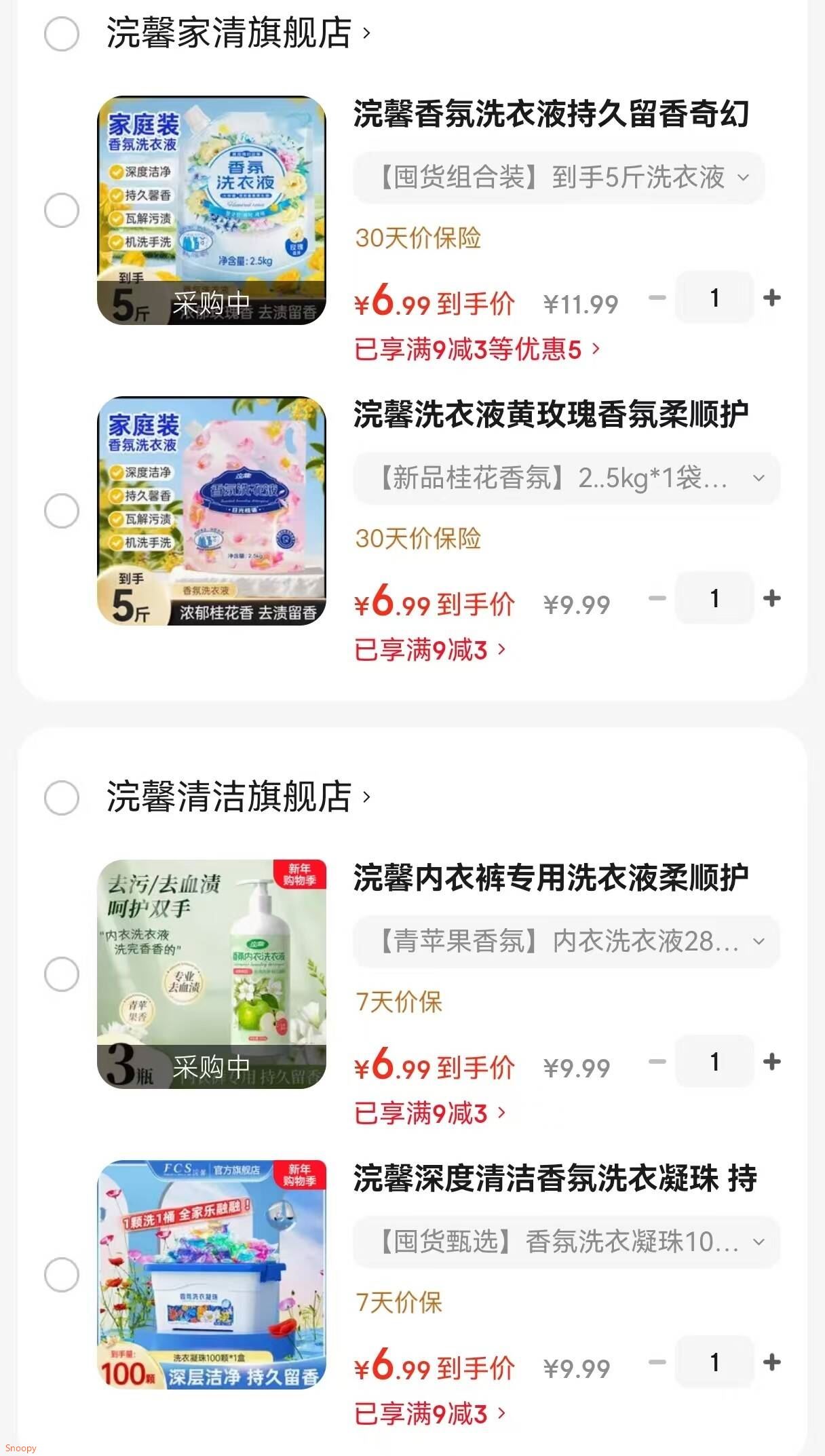Image resolution: width=825 pixels, height=1456 pixels.
Task: Select checkbox for 香氛洗衣液持久留香奇幻 item
Action: 60,210
